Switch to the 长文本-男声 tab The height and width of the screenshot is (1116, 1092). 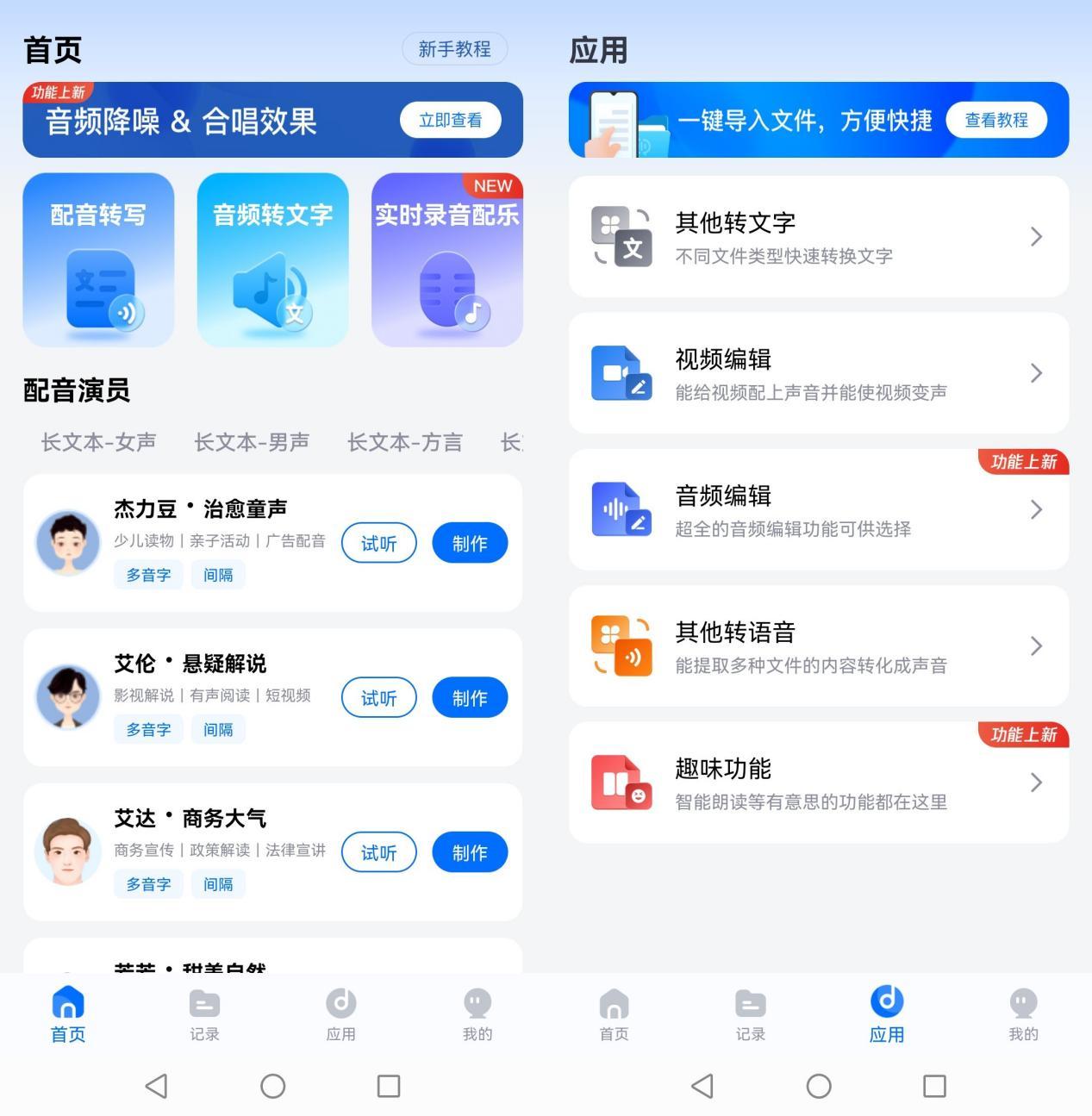click(252, 442)
